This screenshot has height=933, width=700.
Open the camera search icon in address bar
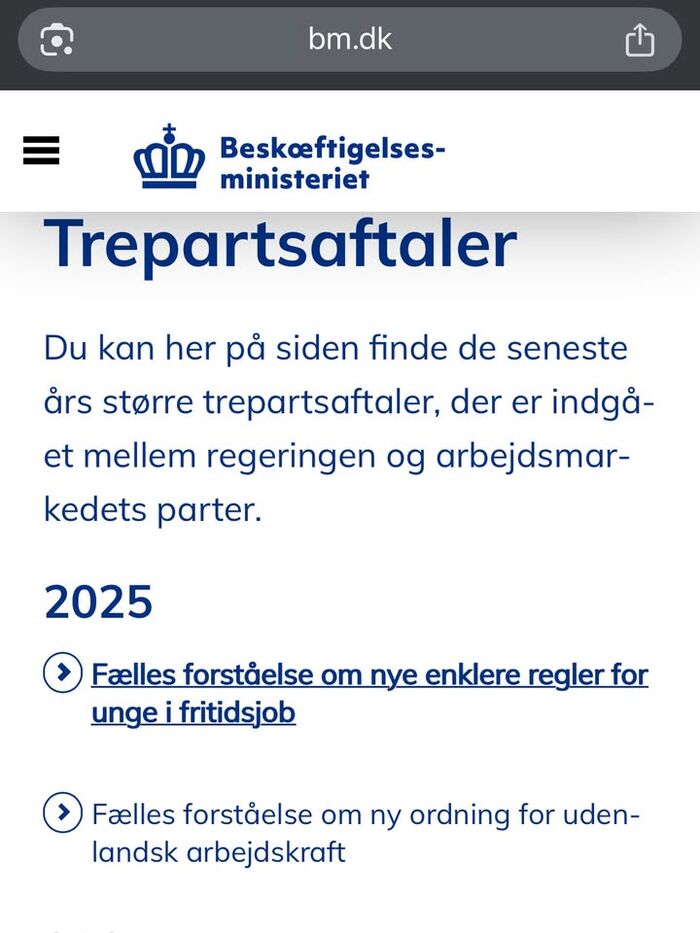[x=57, y=40]
